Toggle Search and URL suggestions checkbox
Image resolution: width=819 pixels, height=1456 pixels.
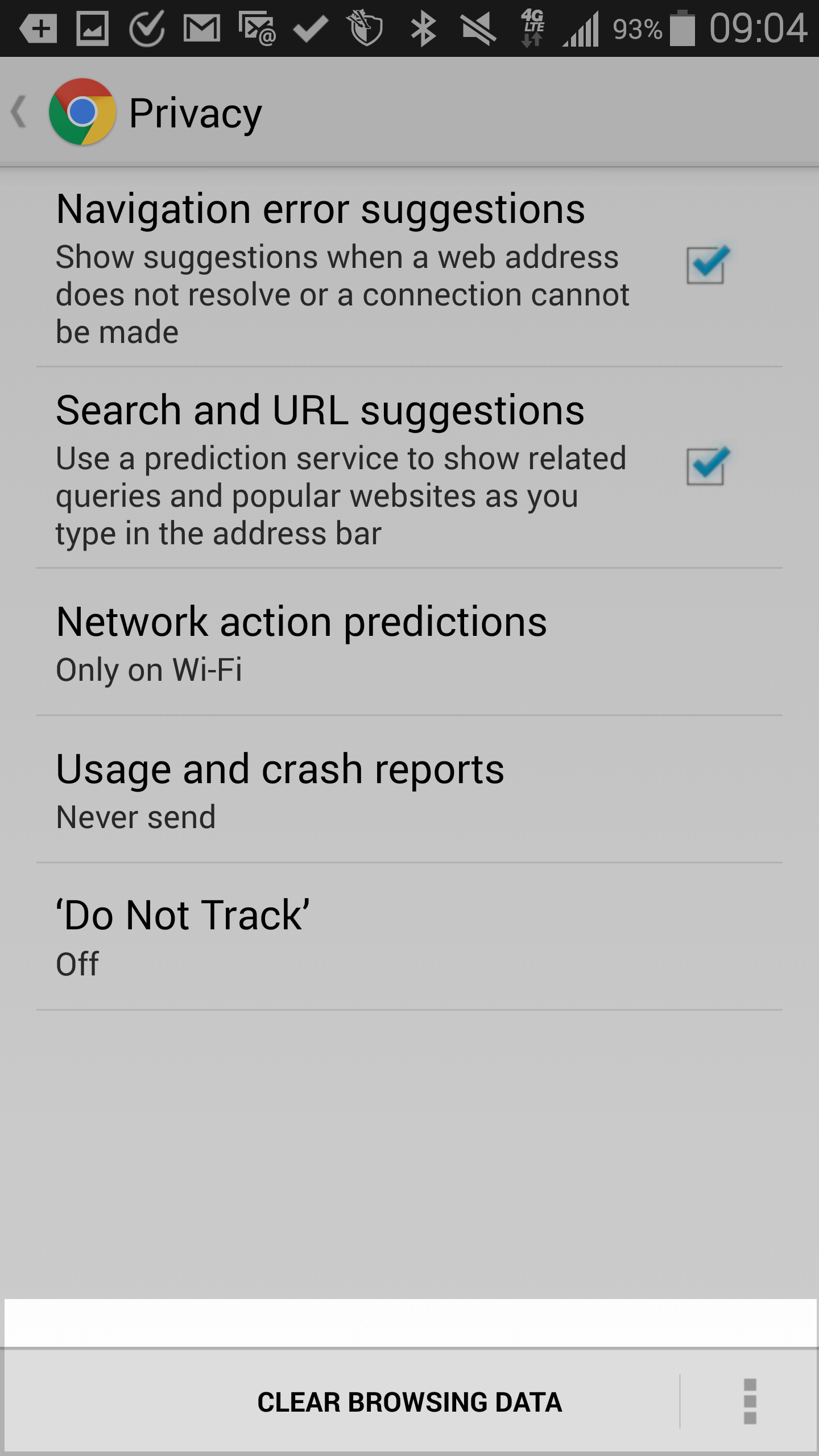coord(706,466)
